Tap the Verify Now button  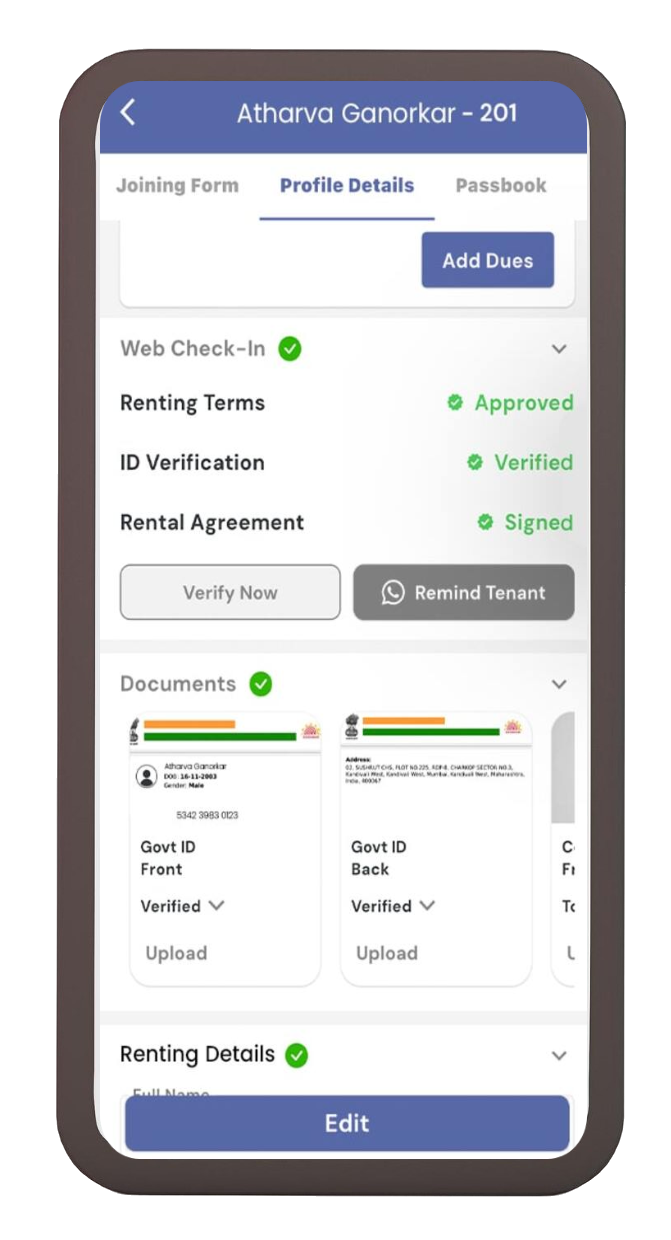[230, 592]
